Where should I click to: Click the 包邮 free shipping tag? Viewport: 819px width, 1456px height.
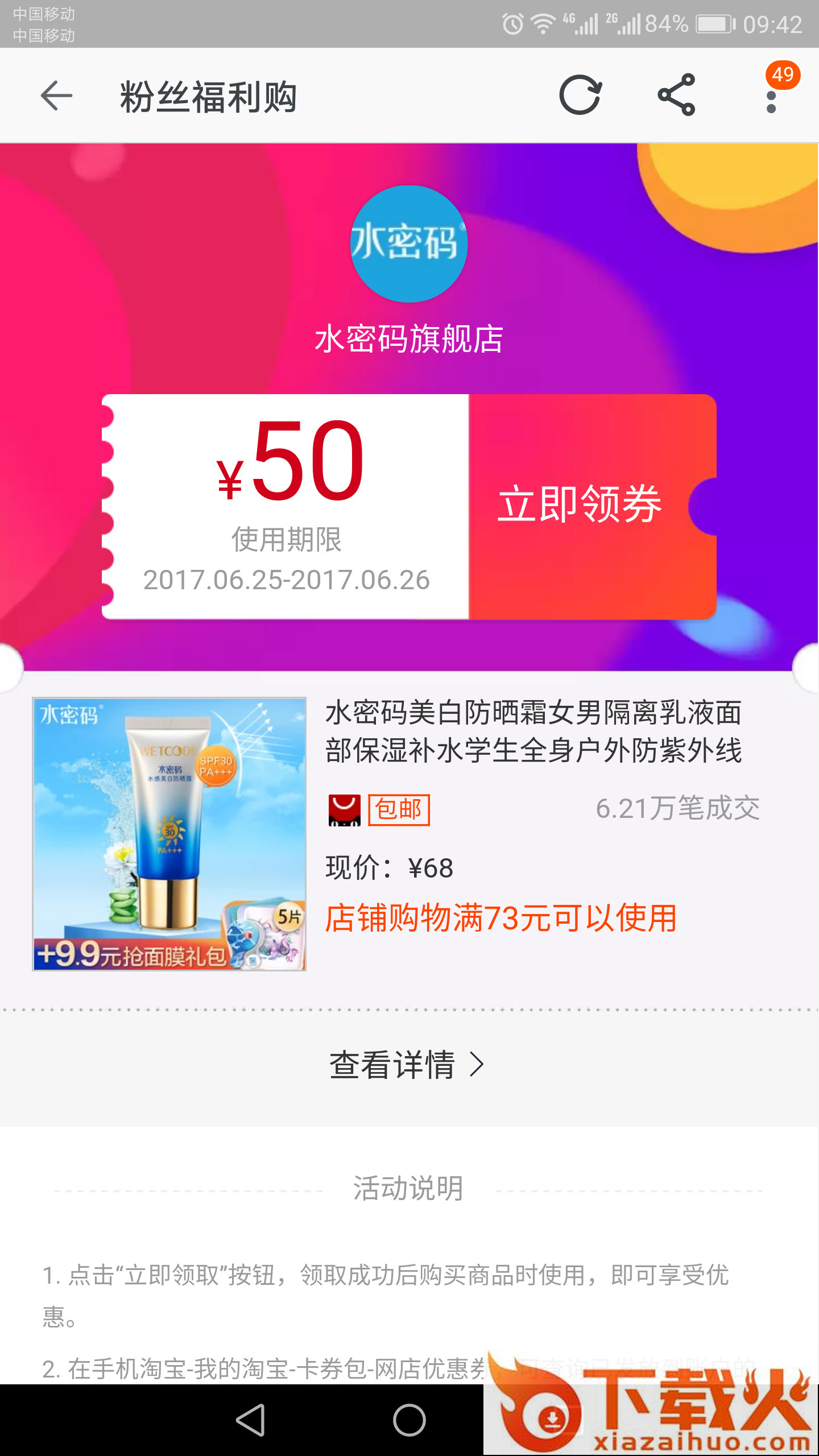pos(400,811)
